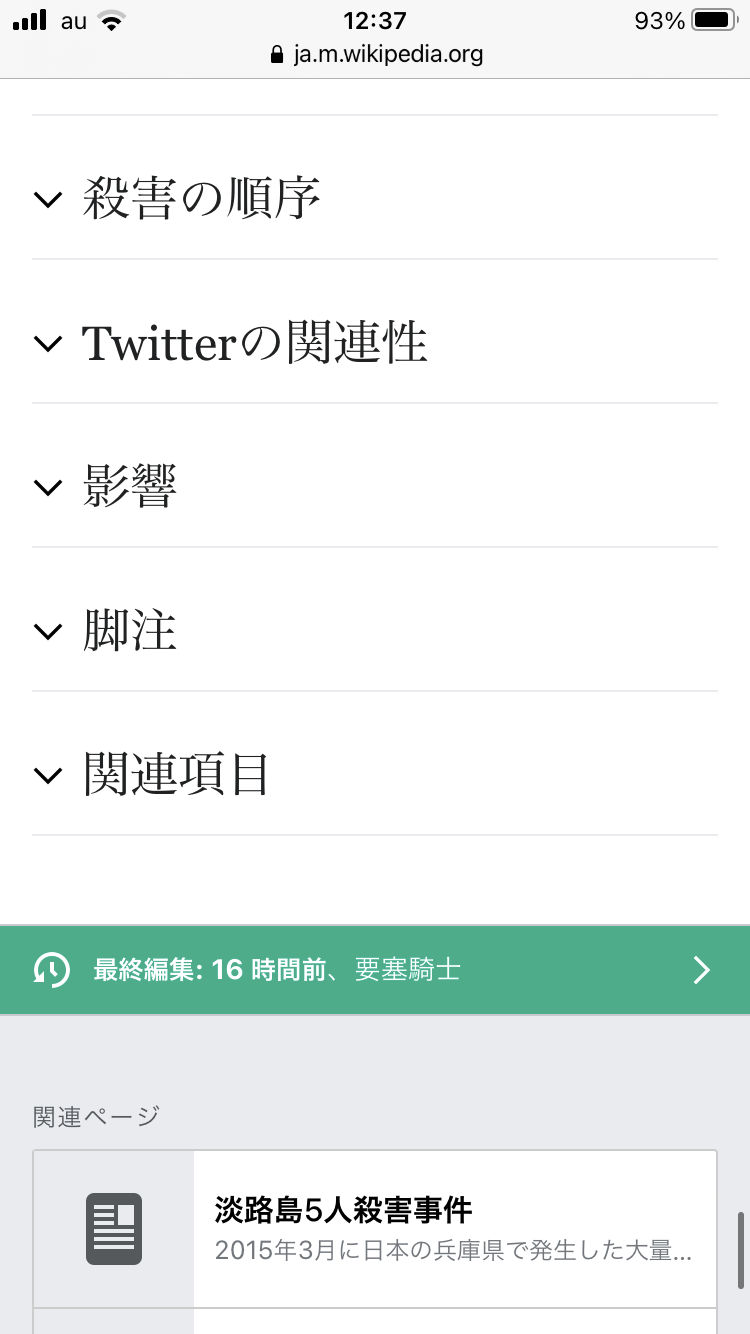Tap the ja.m.wikipedia.org address bar
Viewport: 750px width, 1334px height.
pyautogui.click(x=376, y=54)
